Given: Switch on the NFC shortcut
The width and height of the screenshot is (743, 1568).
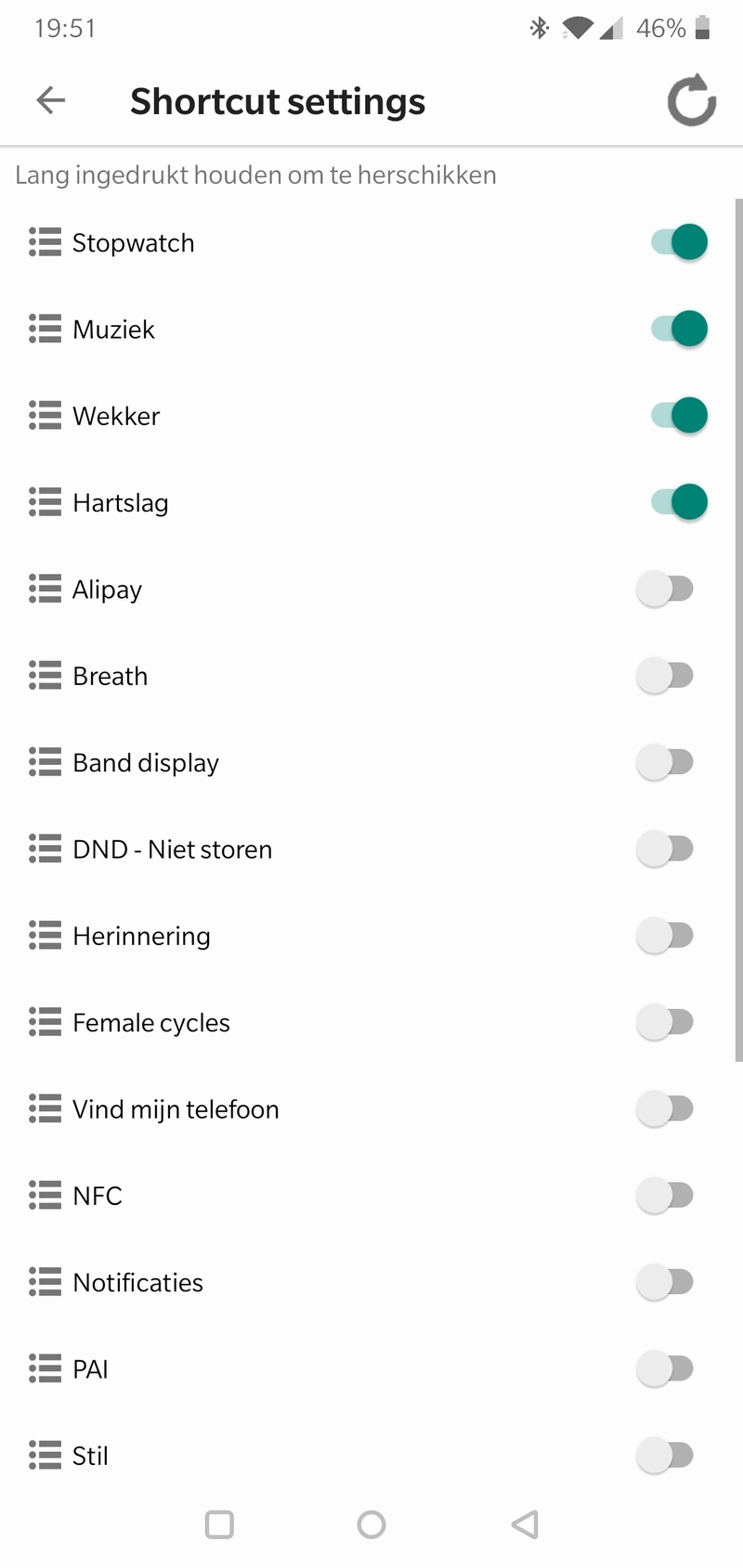Looking at the screenshot, I should point(666,1195).
